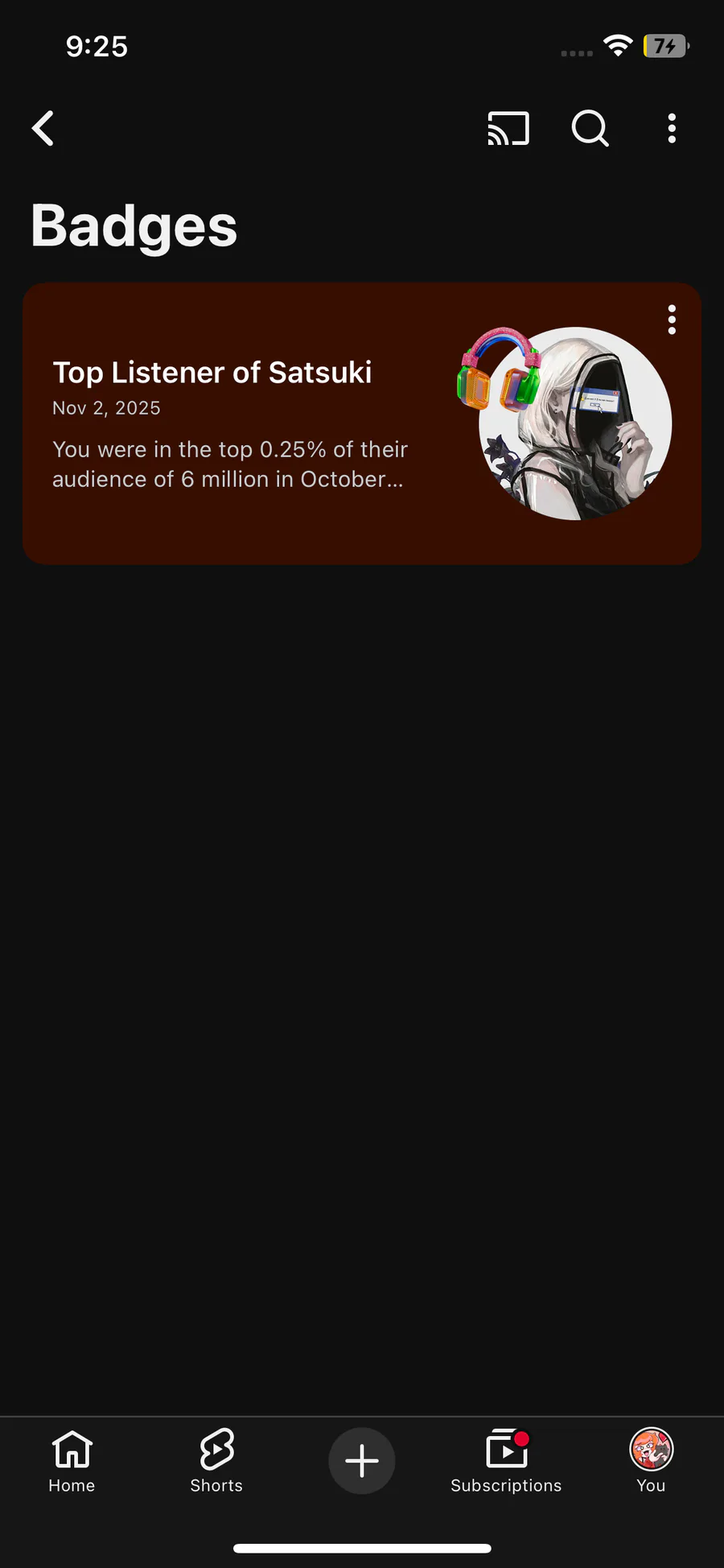Create new content with the plus button
Image resolution: width=724 pixels, height=1568 pixels.
click(x=362, y=1461)
